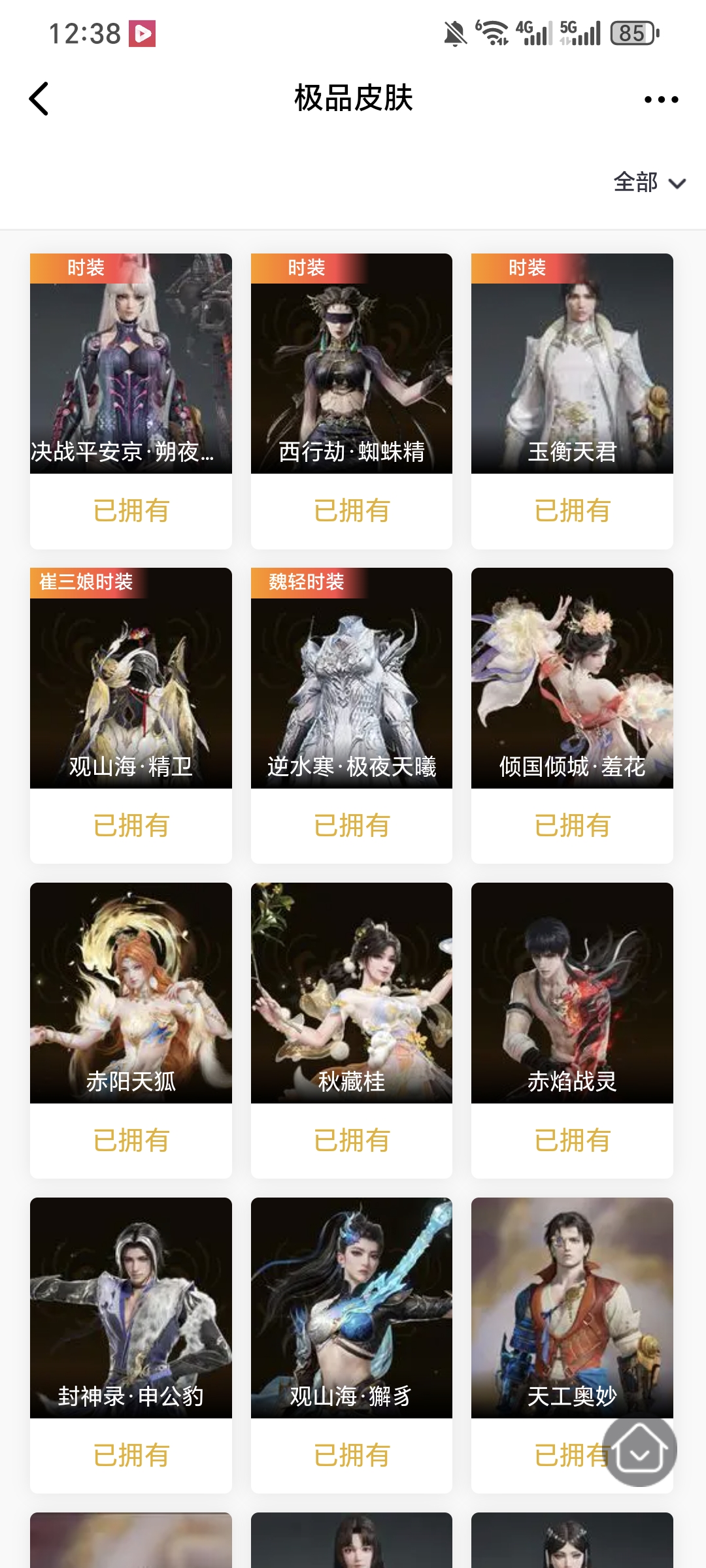Open the 封神录·申公豹 skin card
This screenshot has width=706, height=1568.
pyautogui.click(x=131, y=1308)
